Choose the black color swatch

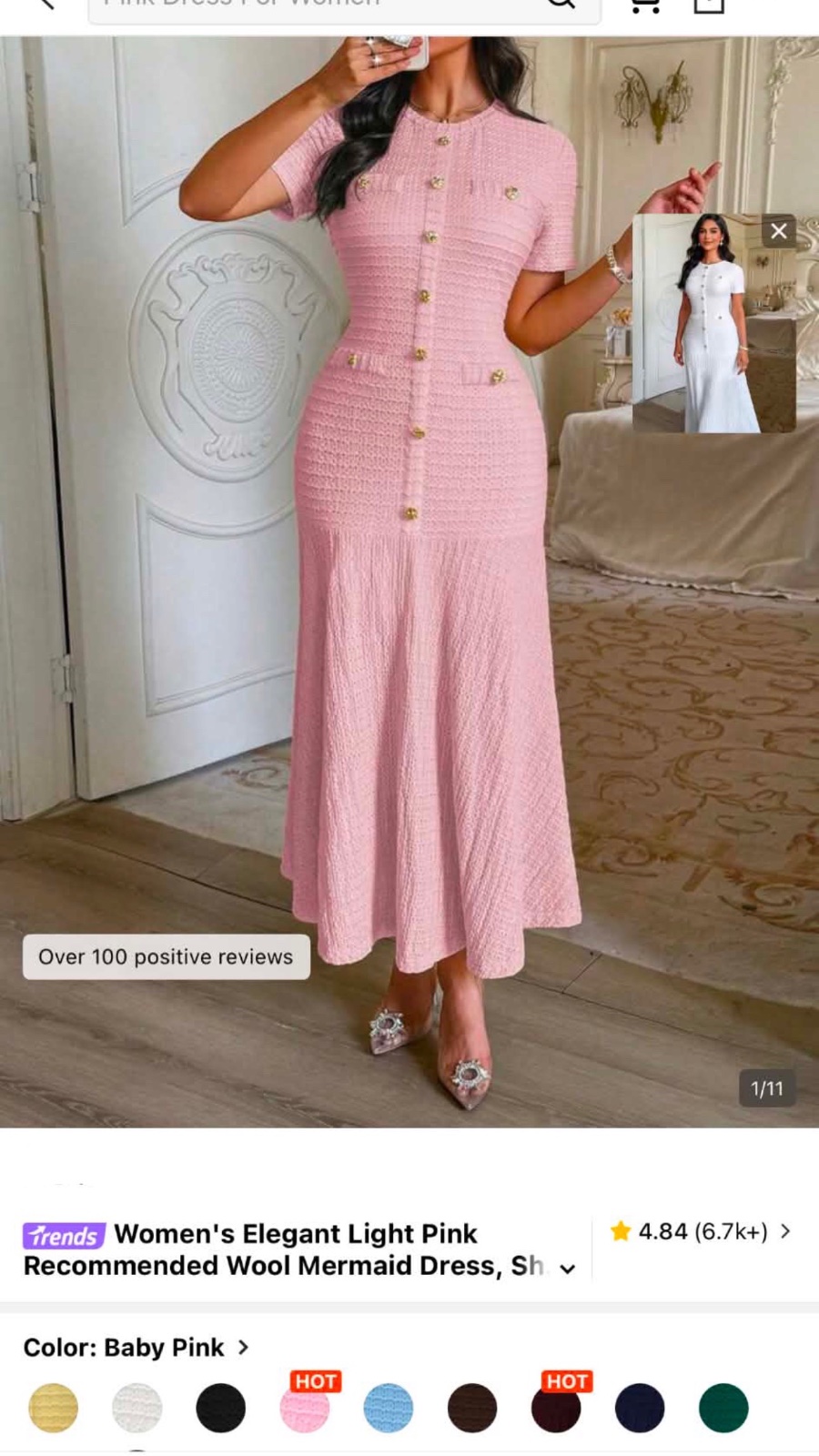tap(220, 1408)
